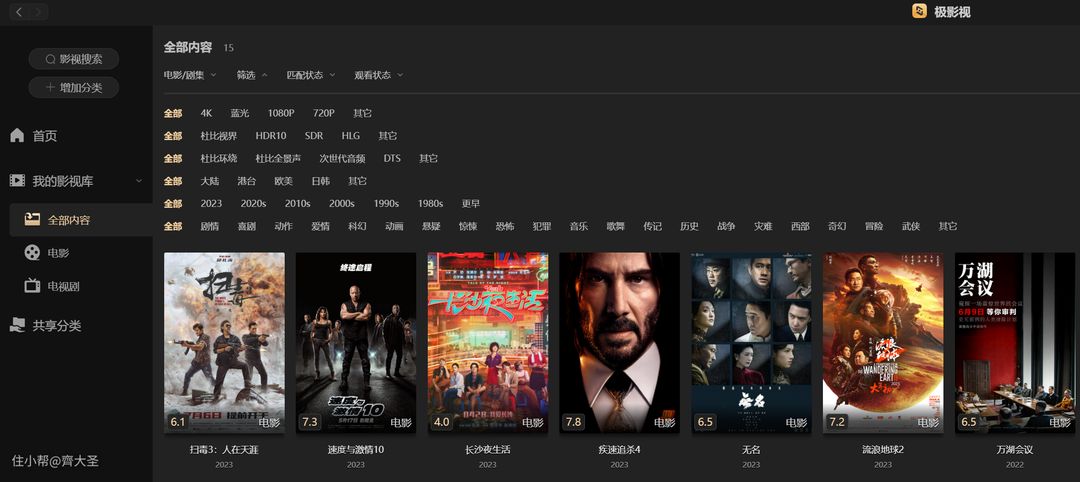
Task: Filter by 杜比视界 Dolby Vision
Action: point(218,136)
